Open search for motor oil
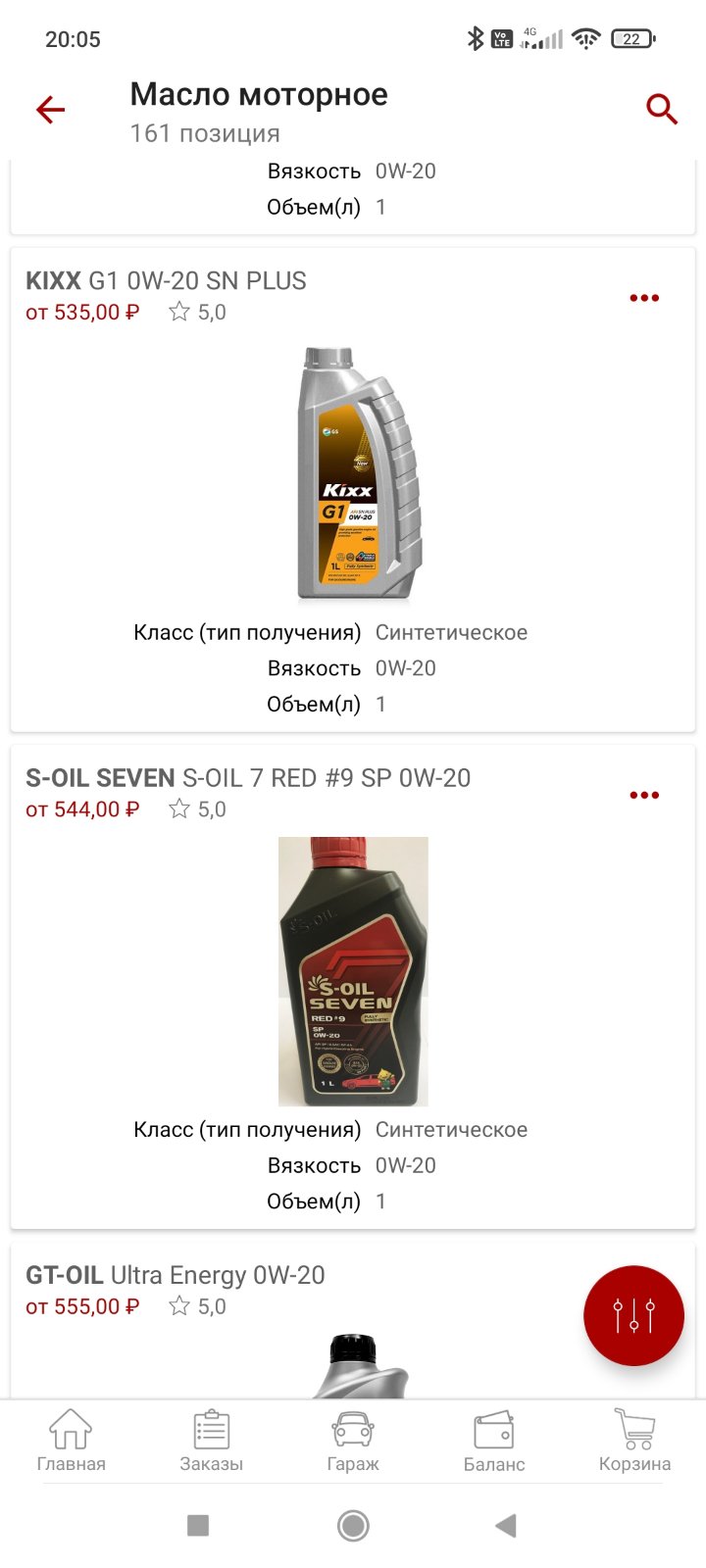This screenshot has width=706, height=1568. 662,110
